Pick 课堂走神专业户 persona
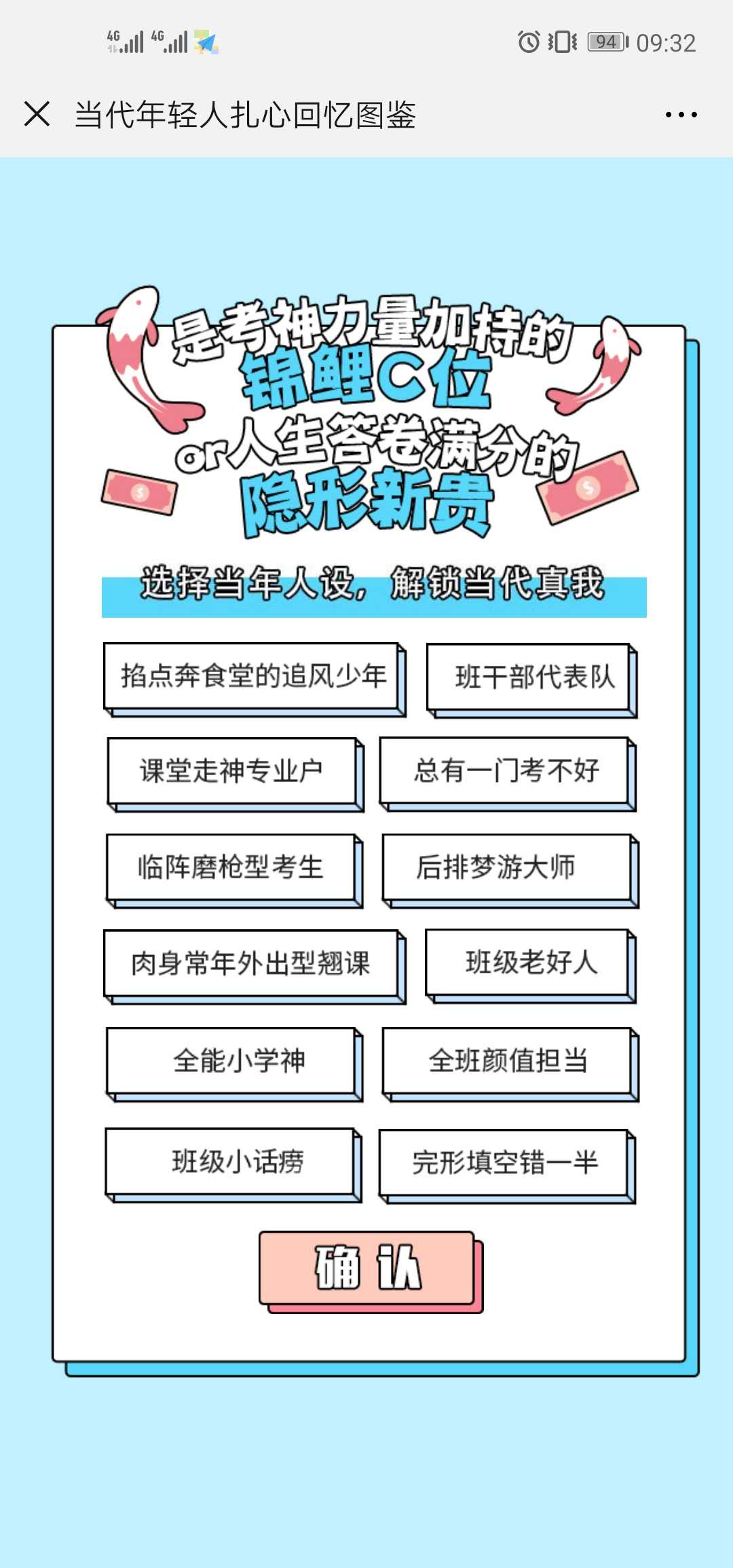This screenshot has width=733, height=1568. click(x=232, y=771)
